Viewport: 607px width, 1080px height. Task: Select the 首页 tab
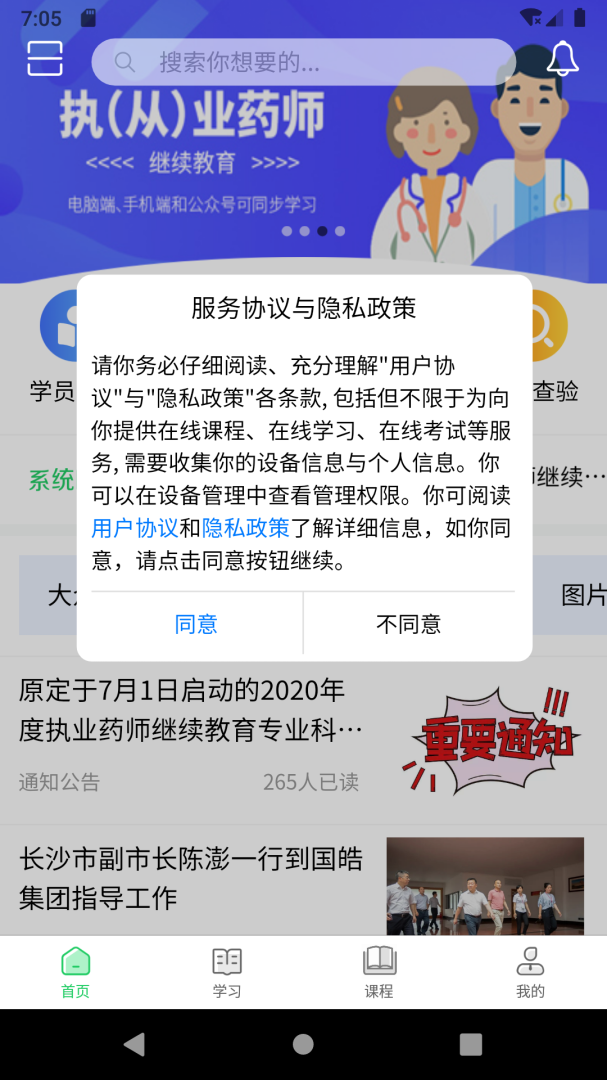[76, 973]
